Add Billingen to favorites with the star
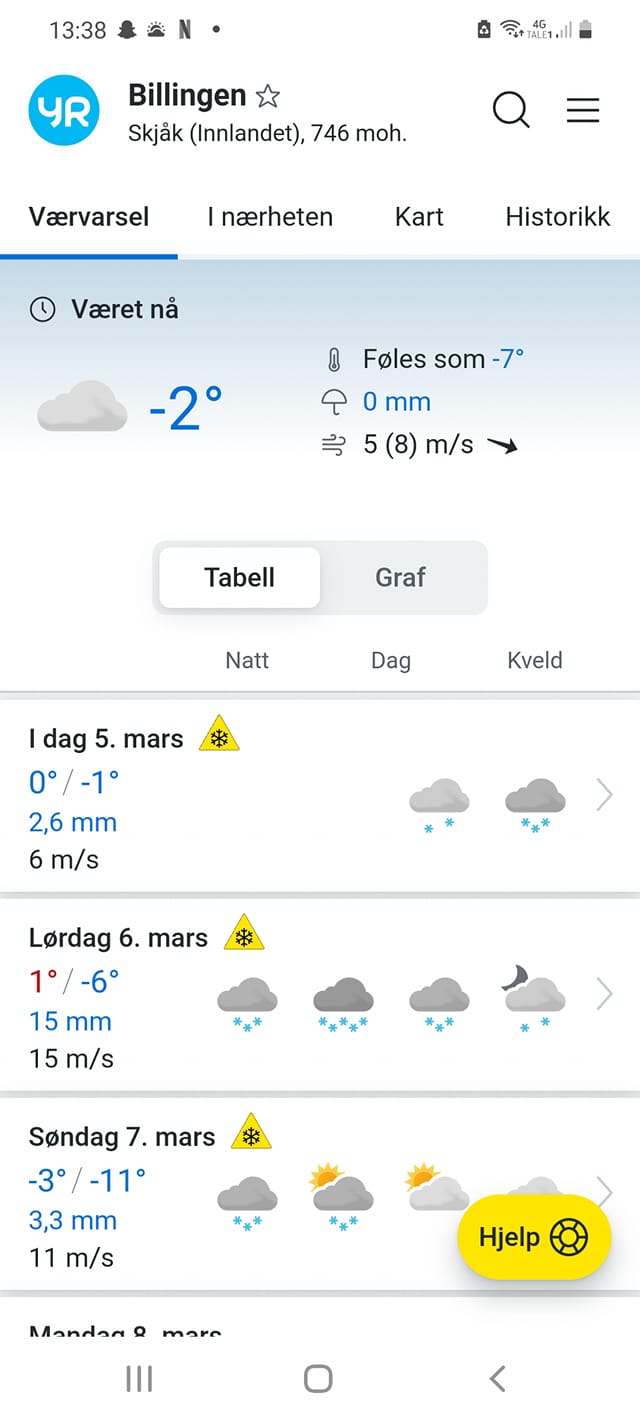Viewport: 640px width, 1422px height. 267,96
